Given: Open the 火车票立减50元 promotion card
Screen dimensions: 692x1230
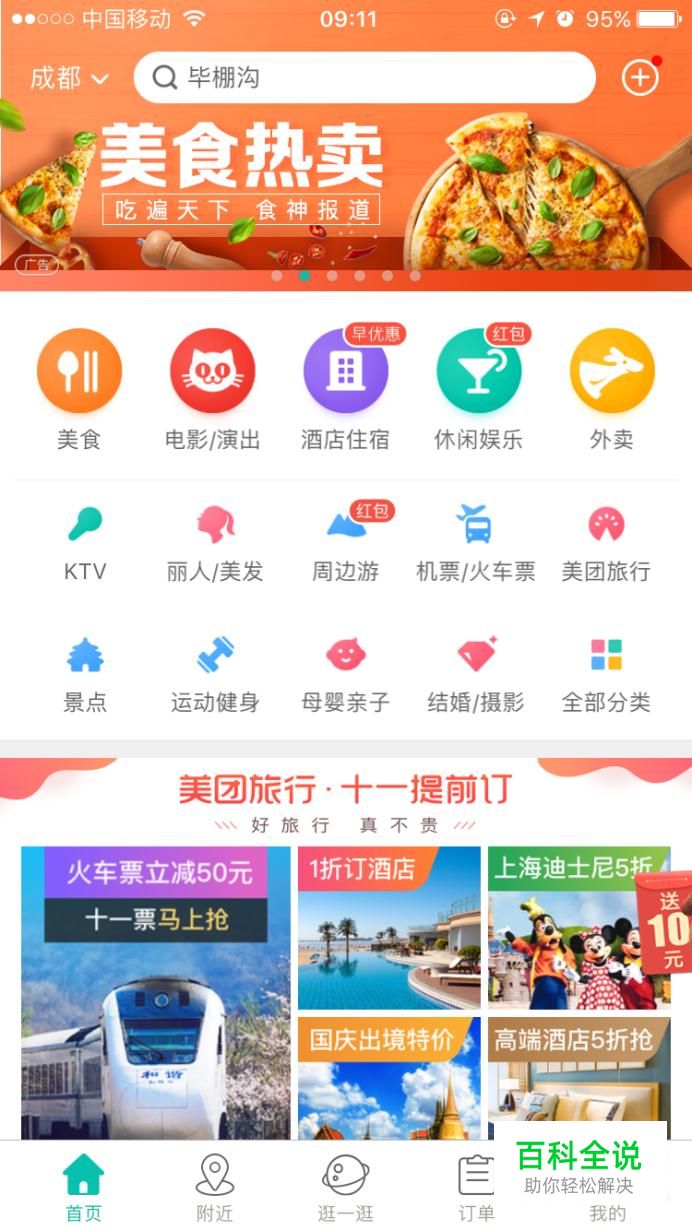Looking at the screenshot, I should [156, 992].
